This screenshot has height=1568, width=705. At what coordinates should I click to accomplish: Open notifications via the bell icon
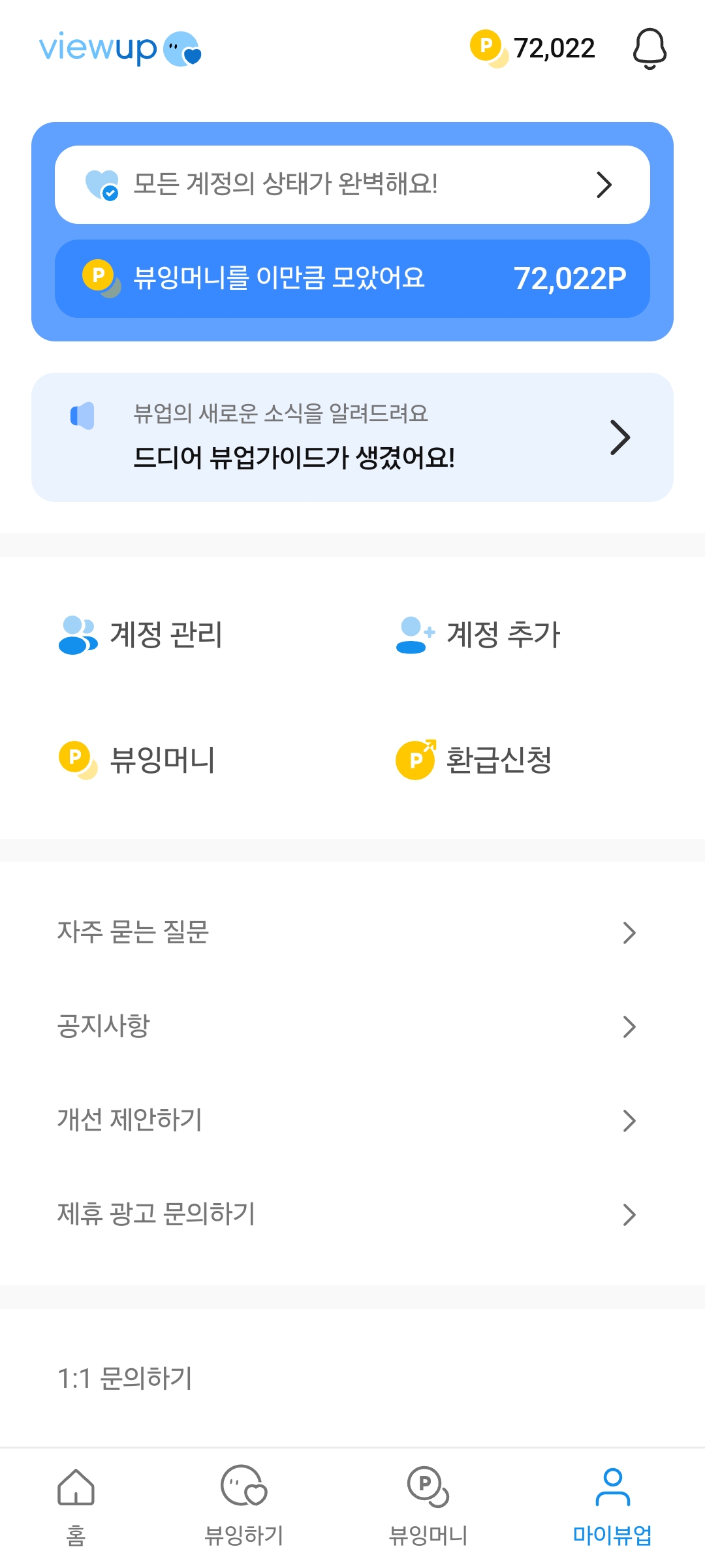(x=650, y=49)
